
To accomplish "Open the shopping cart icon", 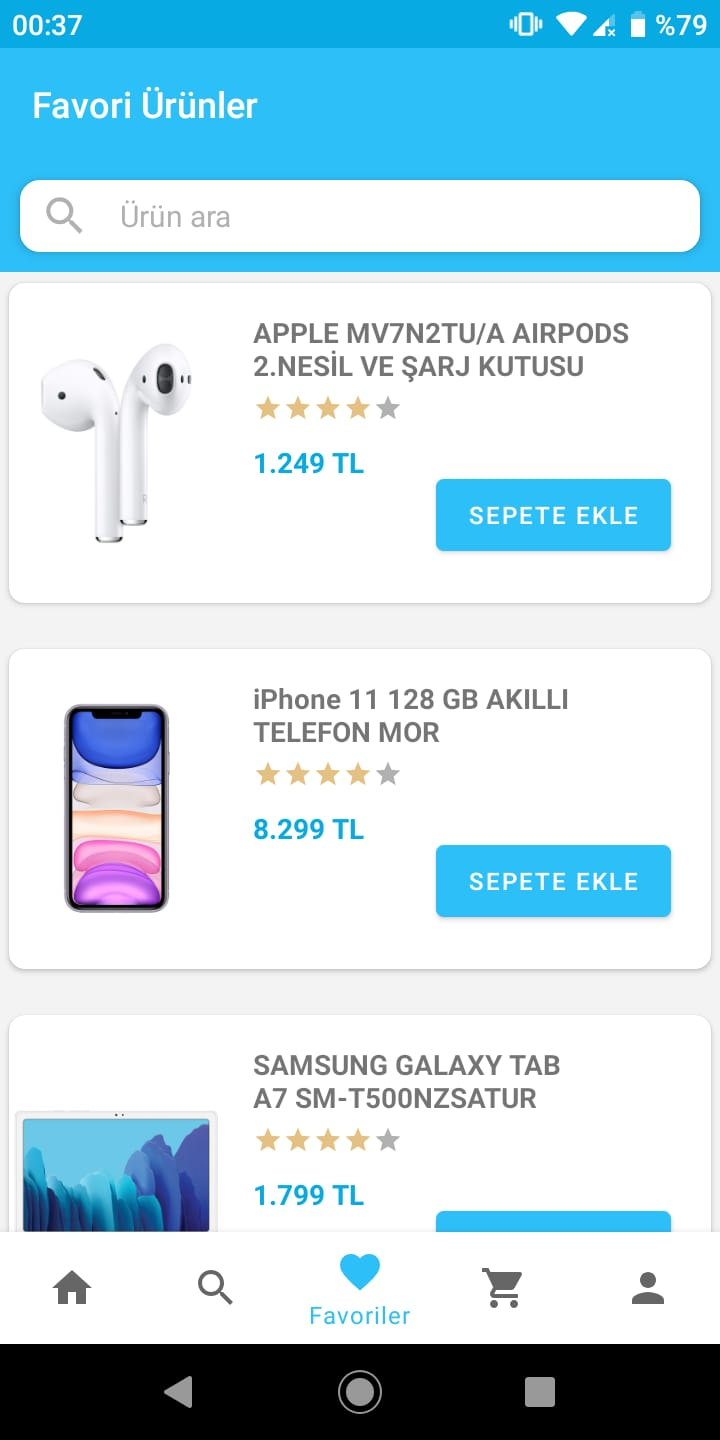I will [x=503, y=1288].
